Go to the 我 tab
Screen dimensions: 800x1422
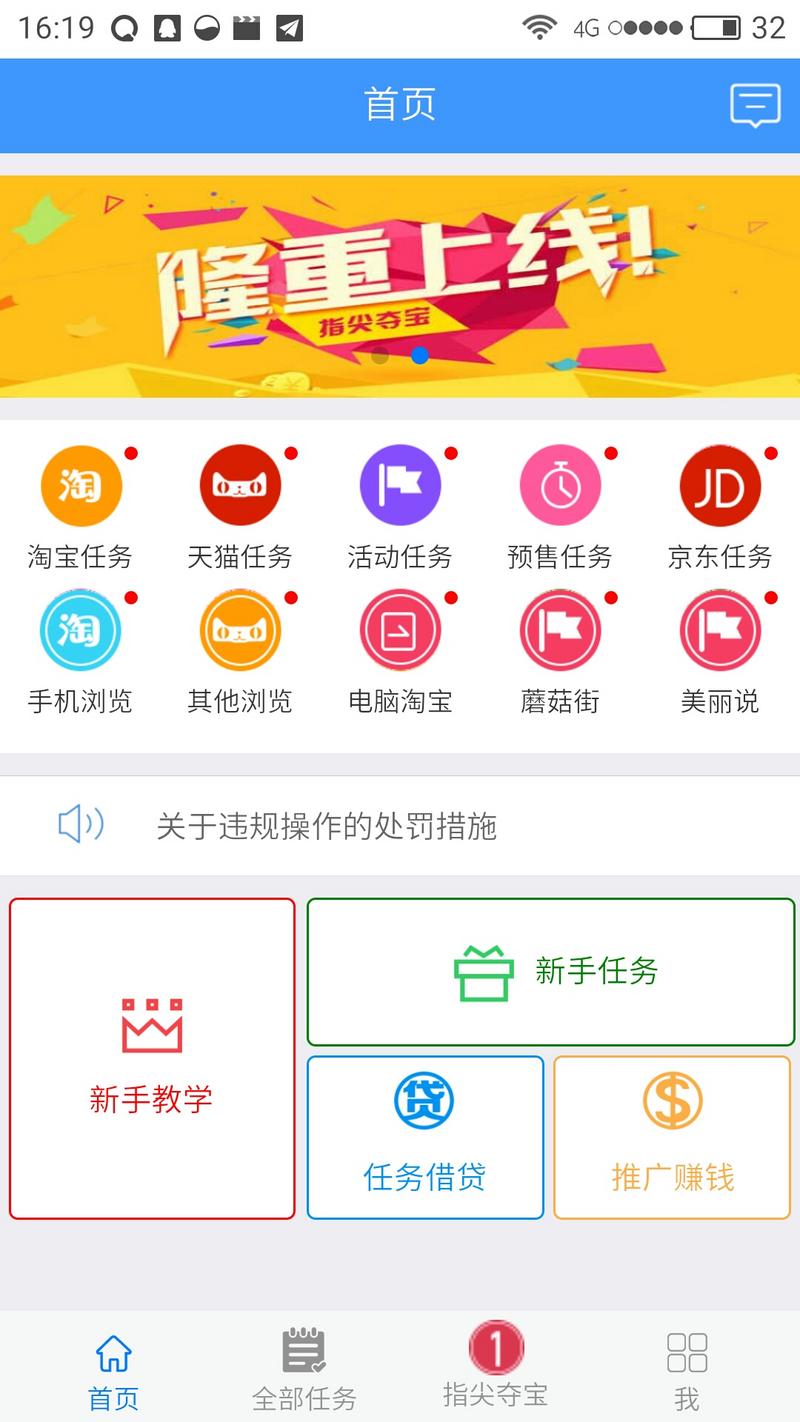(687, 1370)
